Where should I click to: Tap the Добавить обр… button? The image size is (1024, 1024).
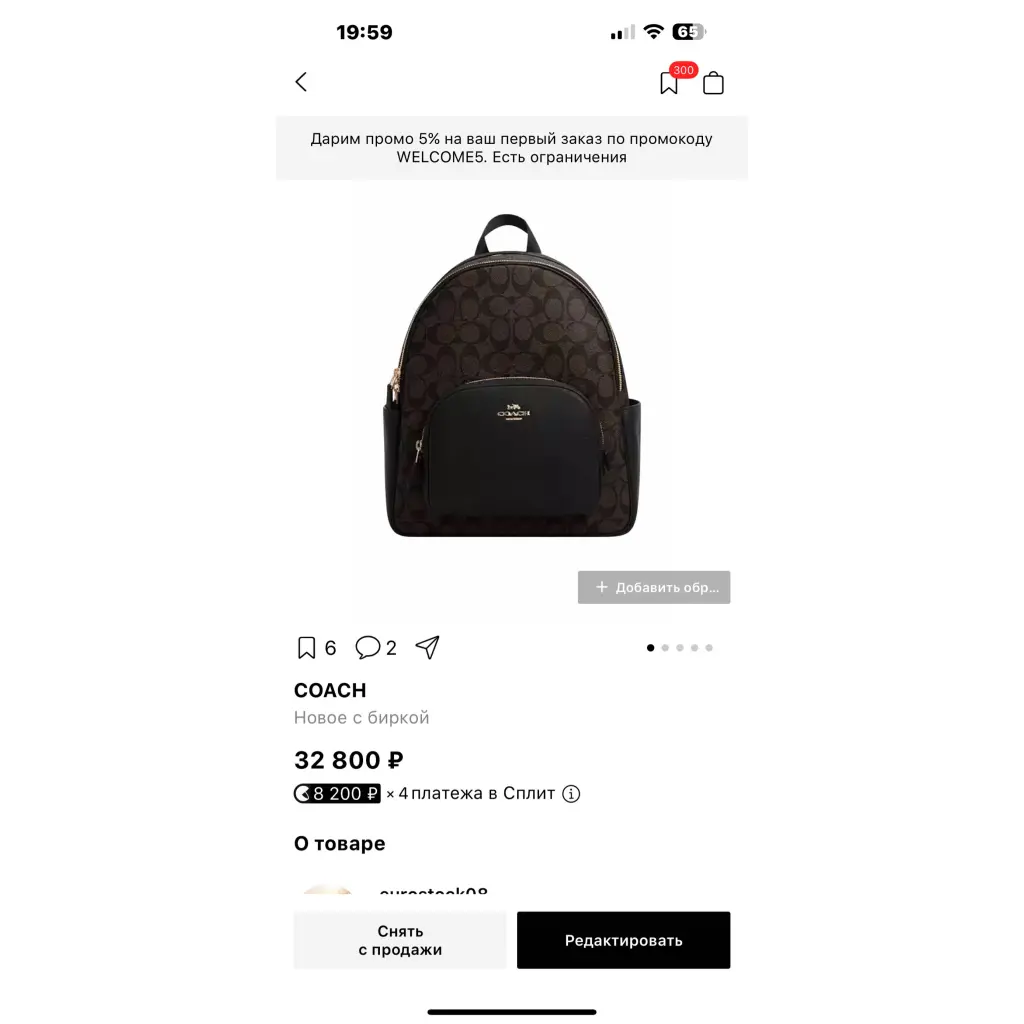tap(654, 587)
